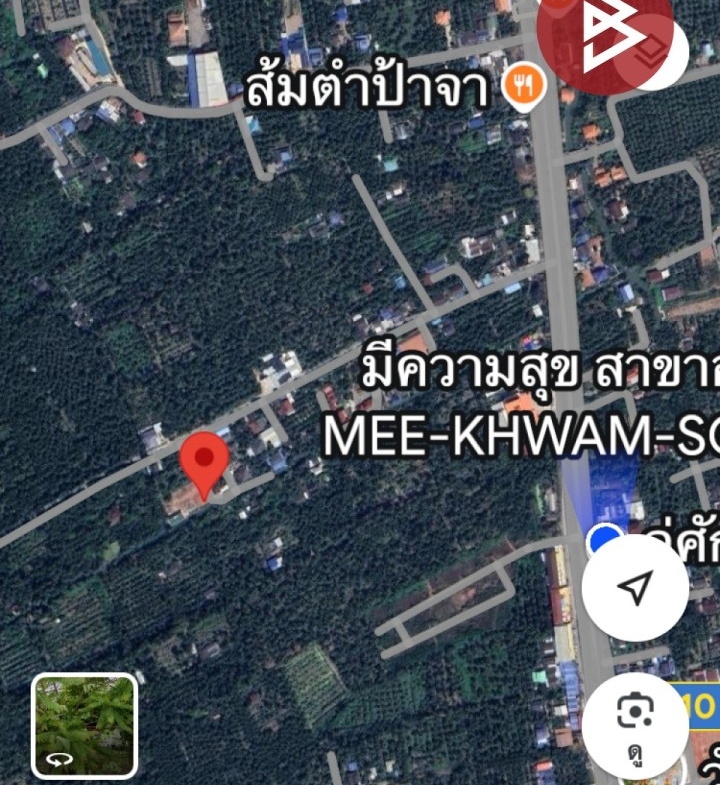Open the Street View thumbnail preview
The width and height of the screenshot is (720, 785).
tap(85, 725)
